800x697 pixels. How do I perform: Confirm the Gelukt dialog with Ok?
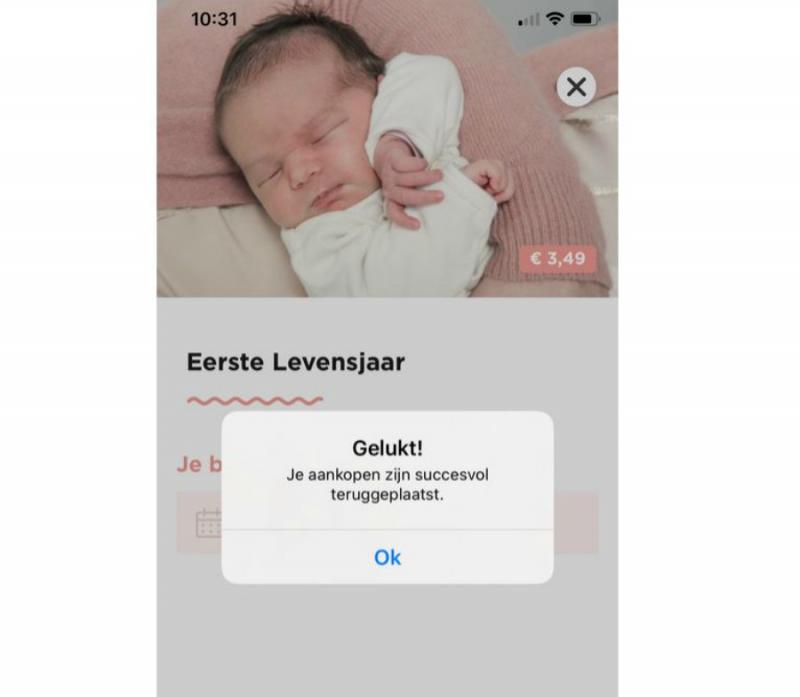[387, 557]
